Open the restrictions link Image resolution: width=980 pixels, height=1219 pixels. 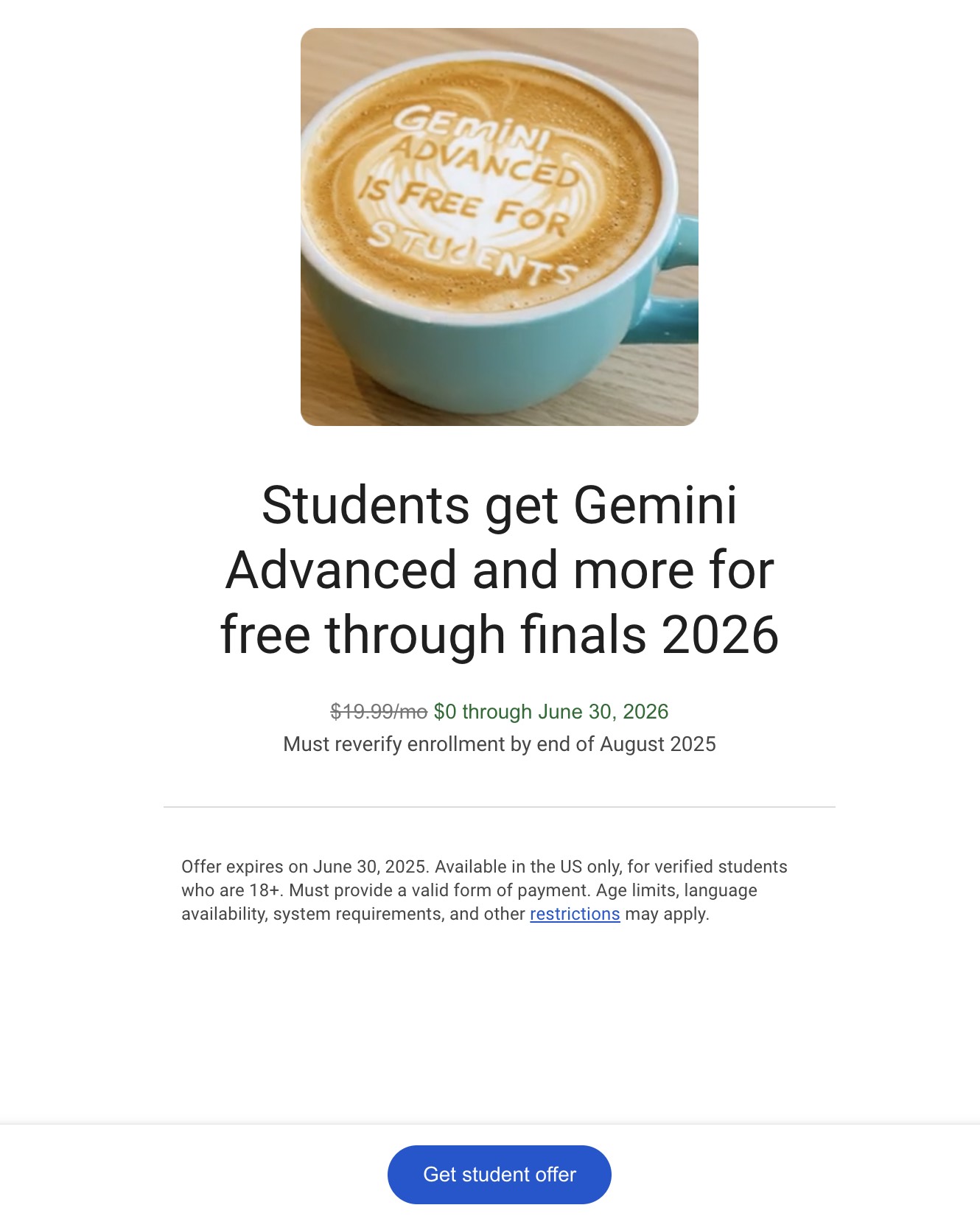[574, 914]
